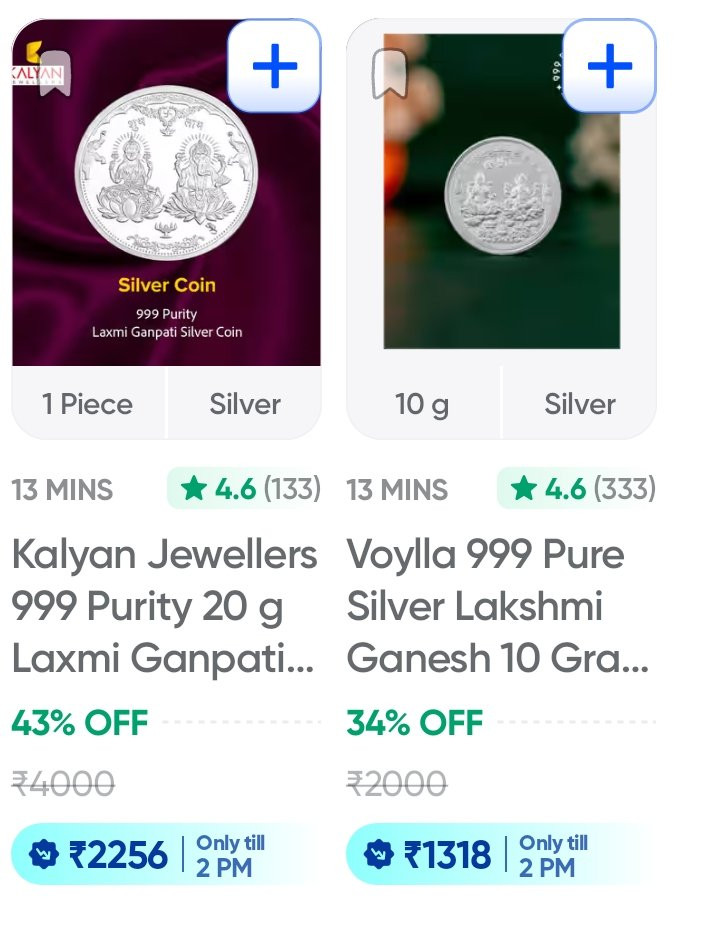701x928 pixels.
Task: Bookmark the Kalyan Jewellers silver coin
Action: point(54,74)
